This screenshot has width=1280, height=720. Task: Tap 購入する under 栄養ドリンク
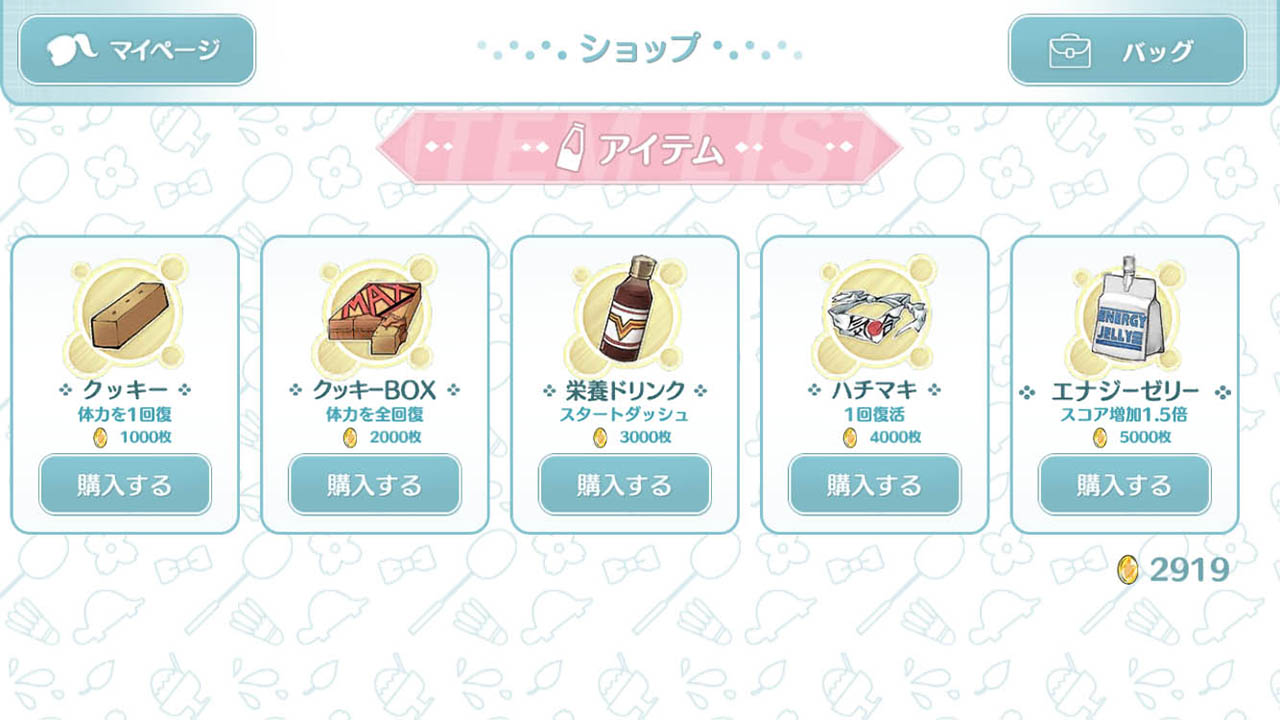pos(625,485)
